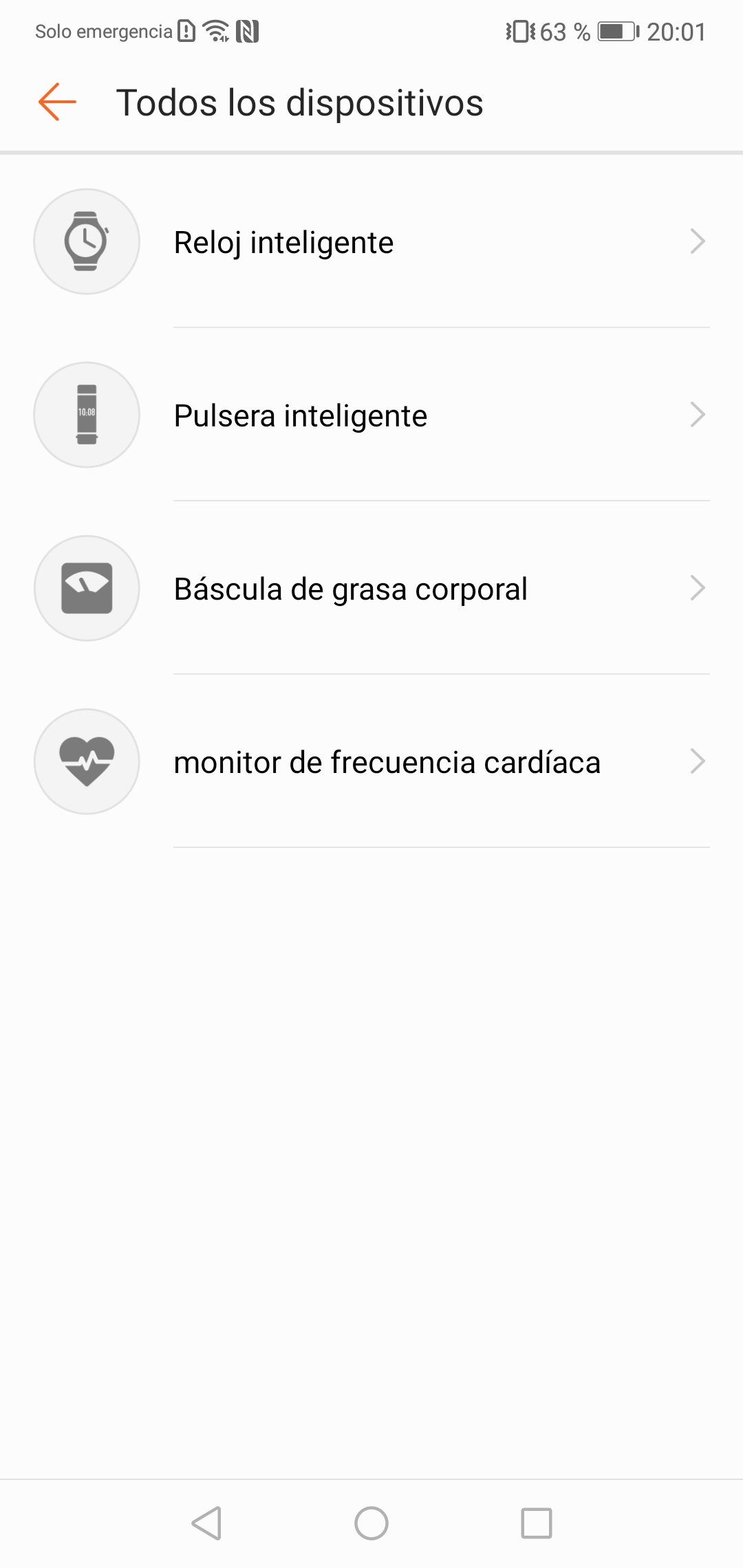The width and height of the screenshot is (743, 1568).
Task: Open recent apps from navigation bar
Action: [x=537, y=1523]
